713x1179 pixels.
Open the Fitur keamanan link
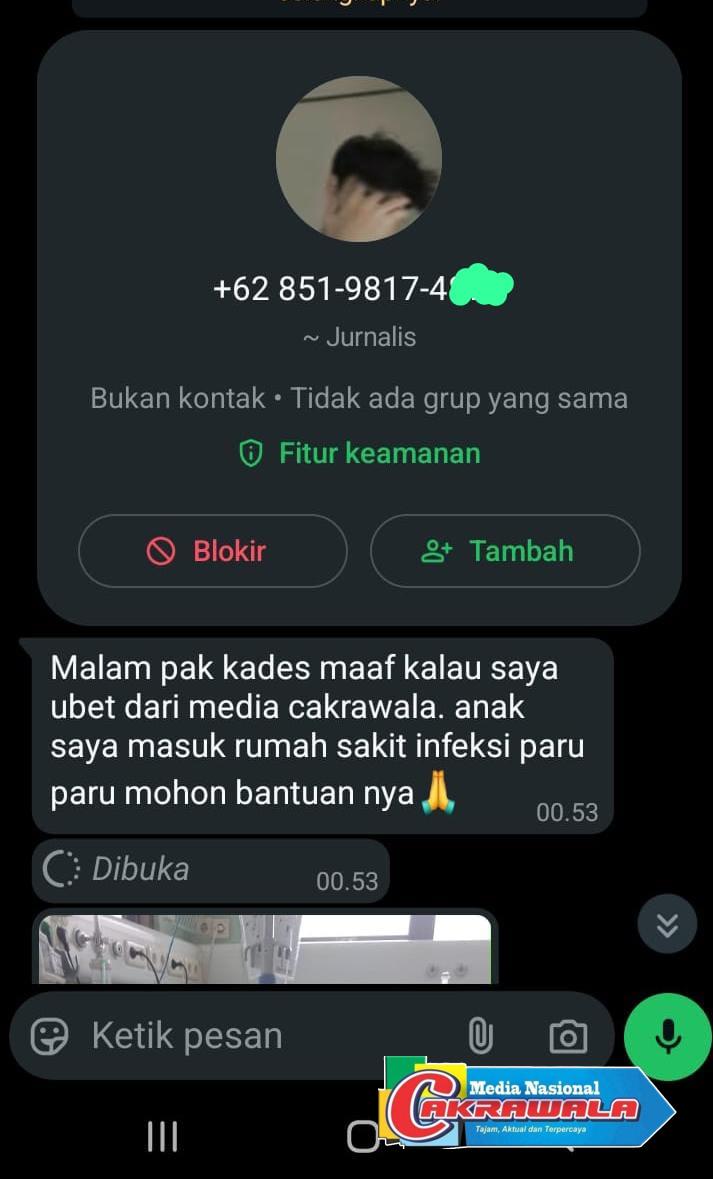tap(359, 453)
